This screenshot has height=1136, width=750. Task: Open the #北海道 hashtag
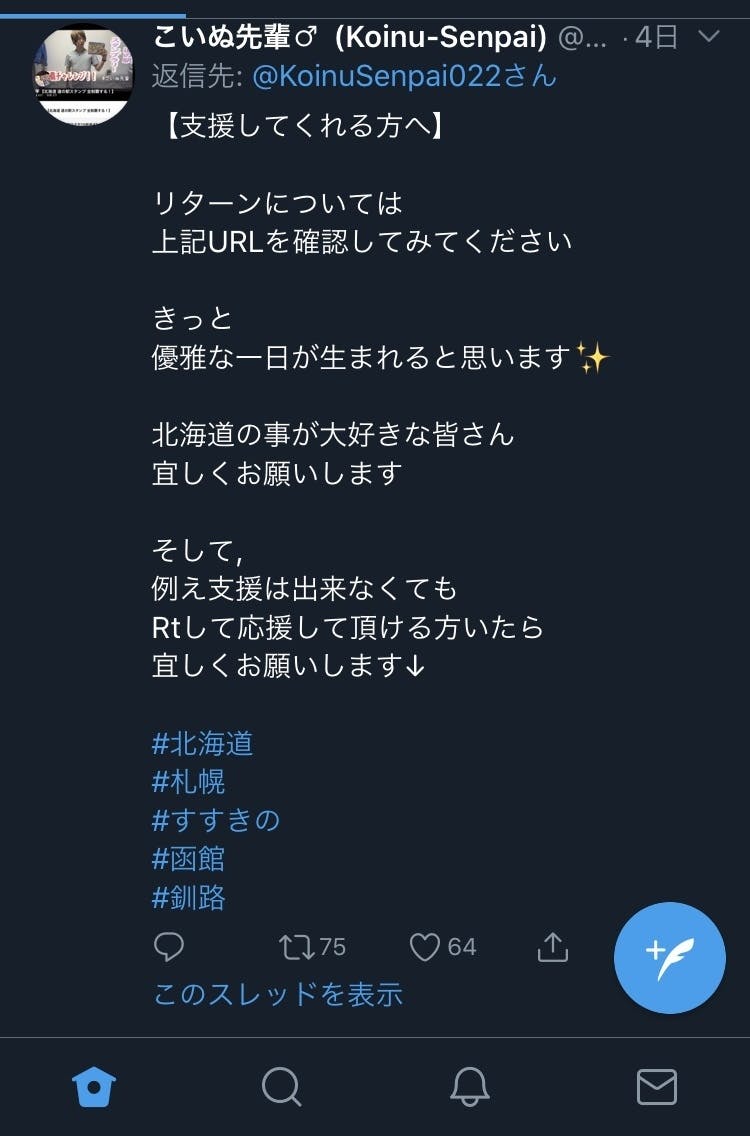(x=203, y=743)
